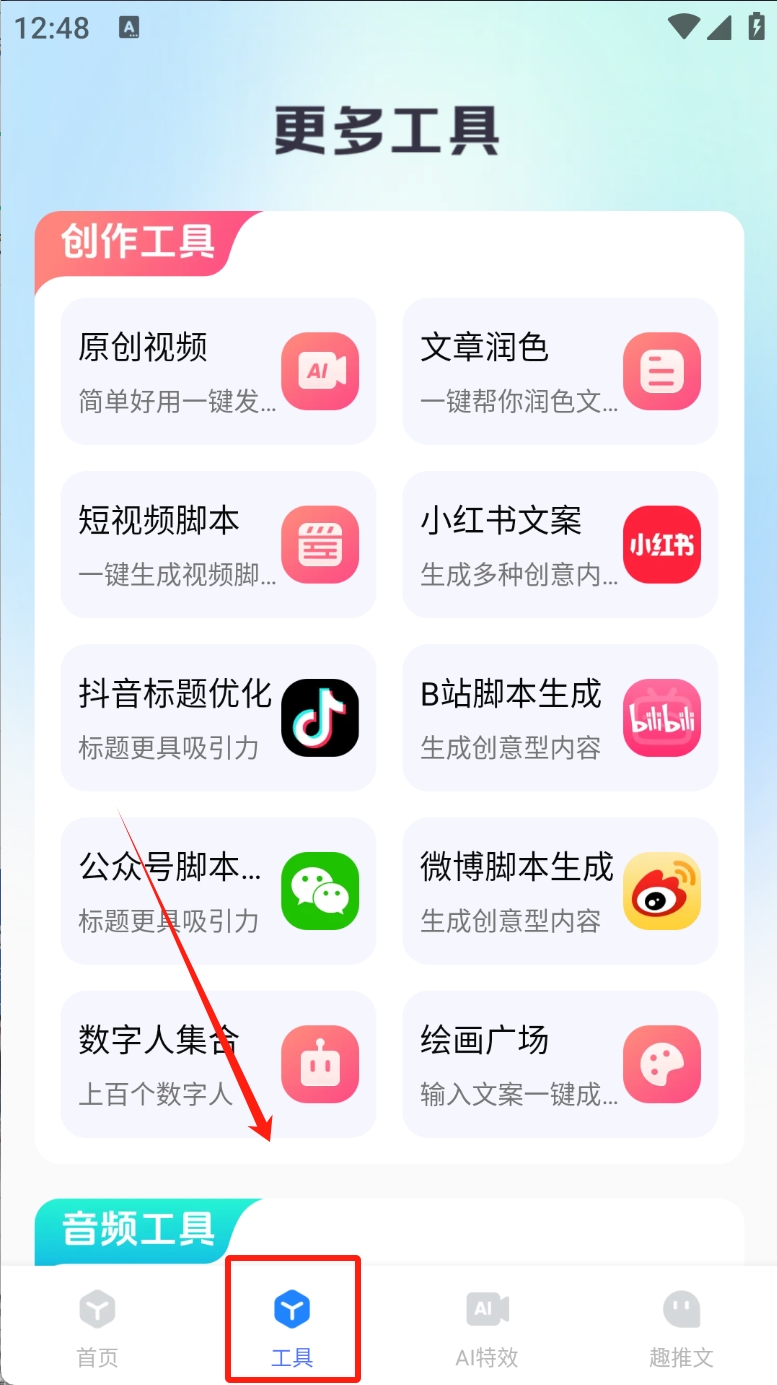
Task: Switch to the 首页 tab
Action: click(x=97, y=1326)
